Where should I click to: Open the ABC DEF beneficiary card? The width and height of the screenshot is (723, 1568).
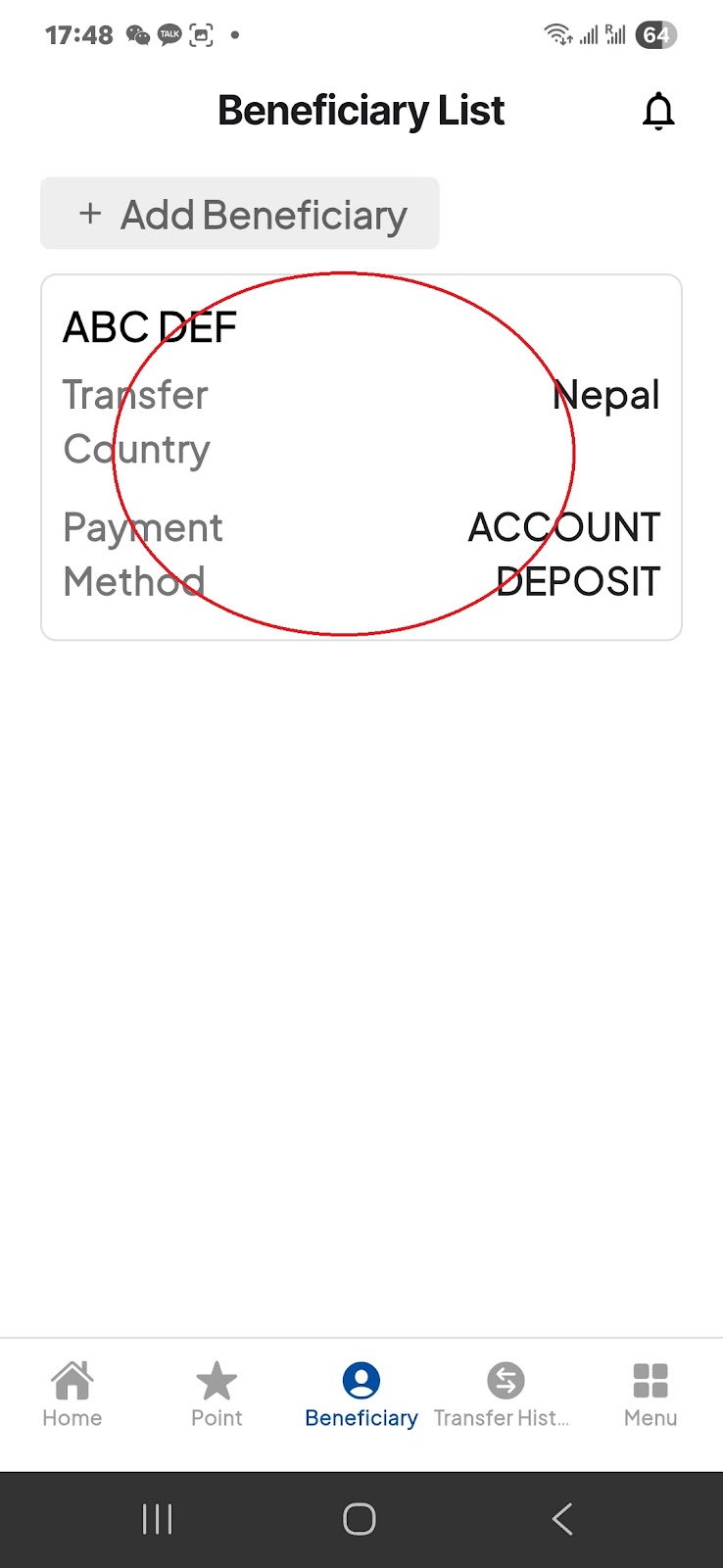click(x=361, y=457)
